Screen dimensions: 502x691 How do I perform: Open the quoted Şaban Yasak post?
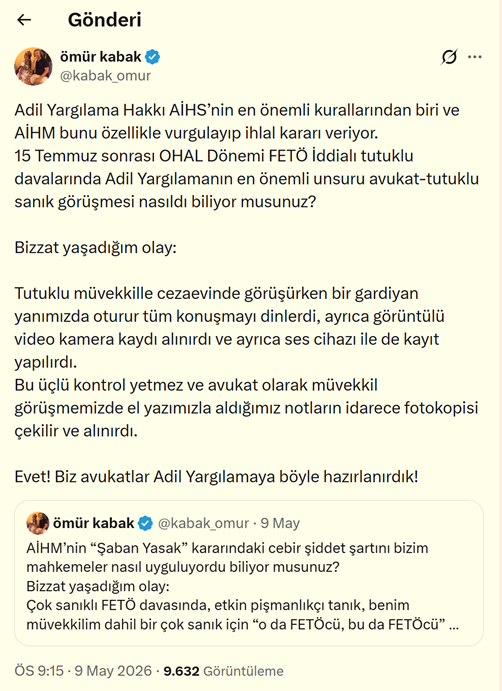(249, 573)
